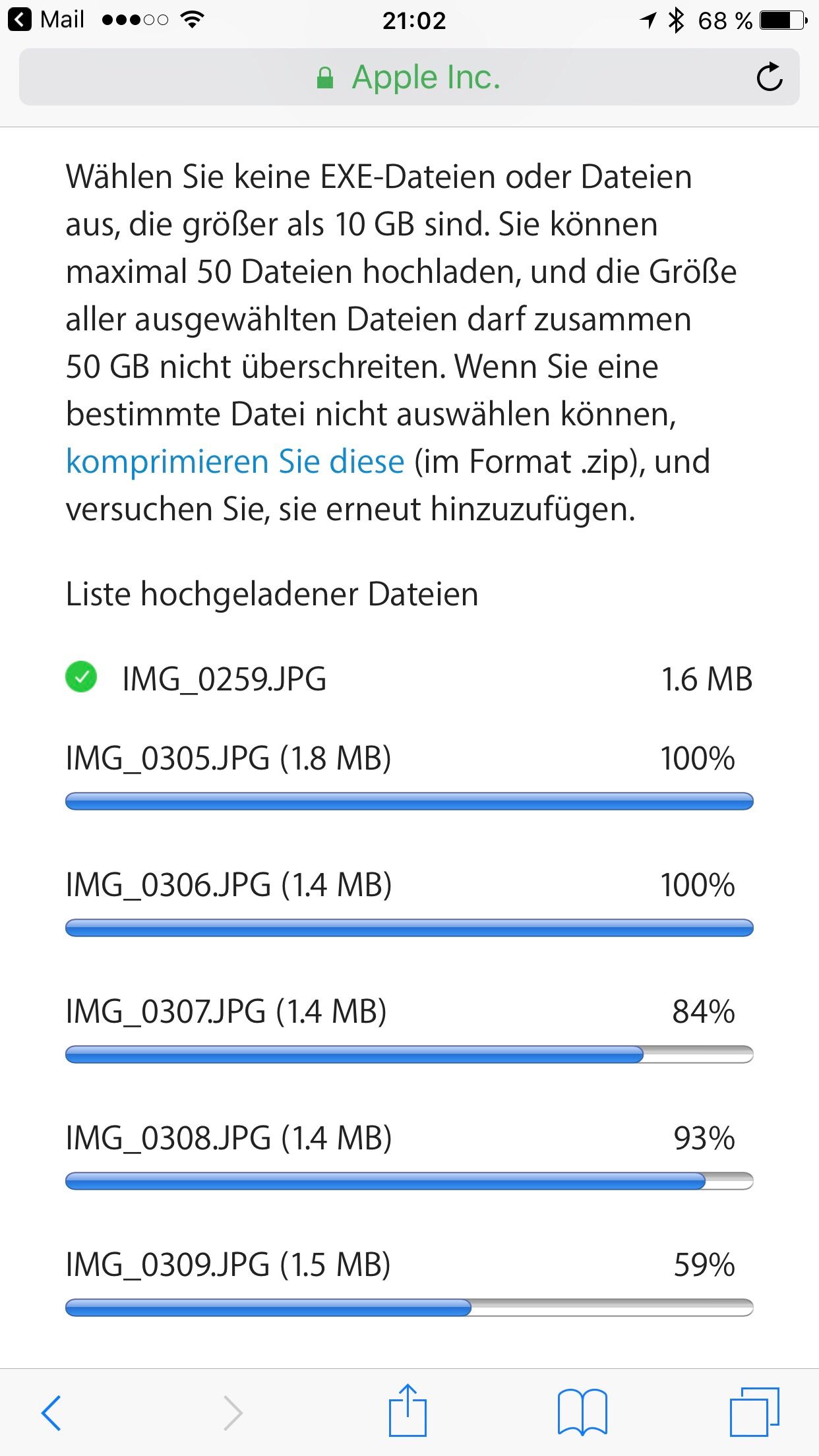Open the bookmarks
Image resolution: width=819 pixels, height=1456 pixels.
click(582, 1412)
